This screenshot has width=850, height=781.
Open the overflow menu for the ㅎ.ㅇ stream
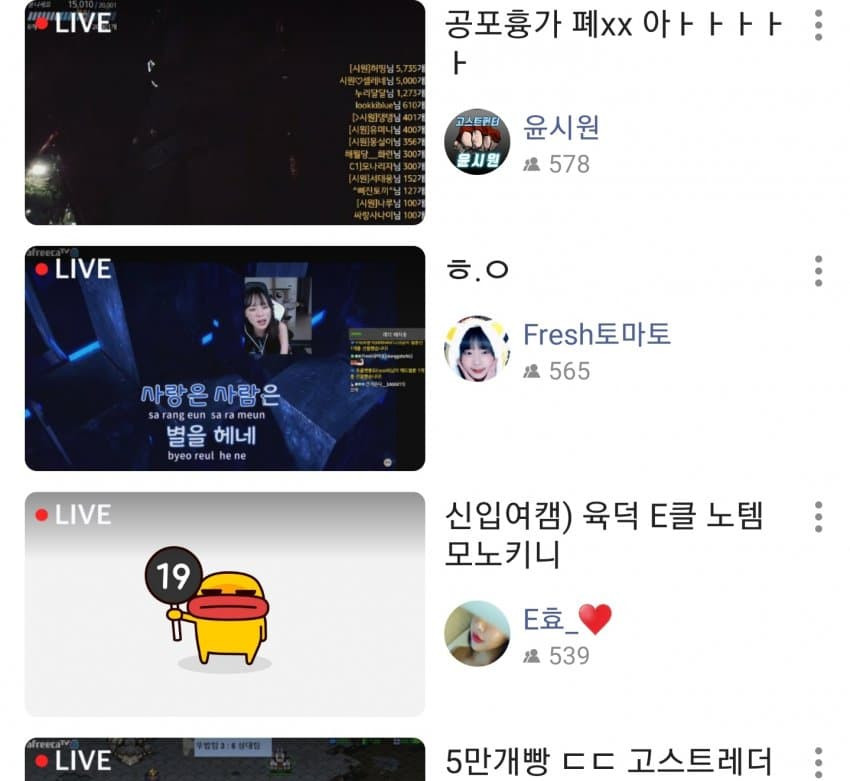pos(818,271)
